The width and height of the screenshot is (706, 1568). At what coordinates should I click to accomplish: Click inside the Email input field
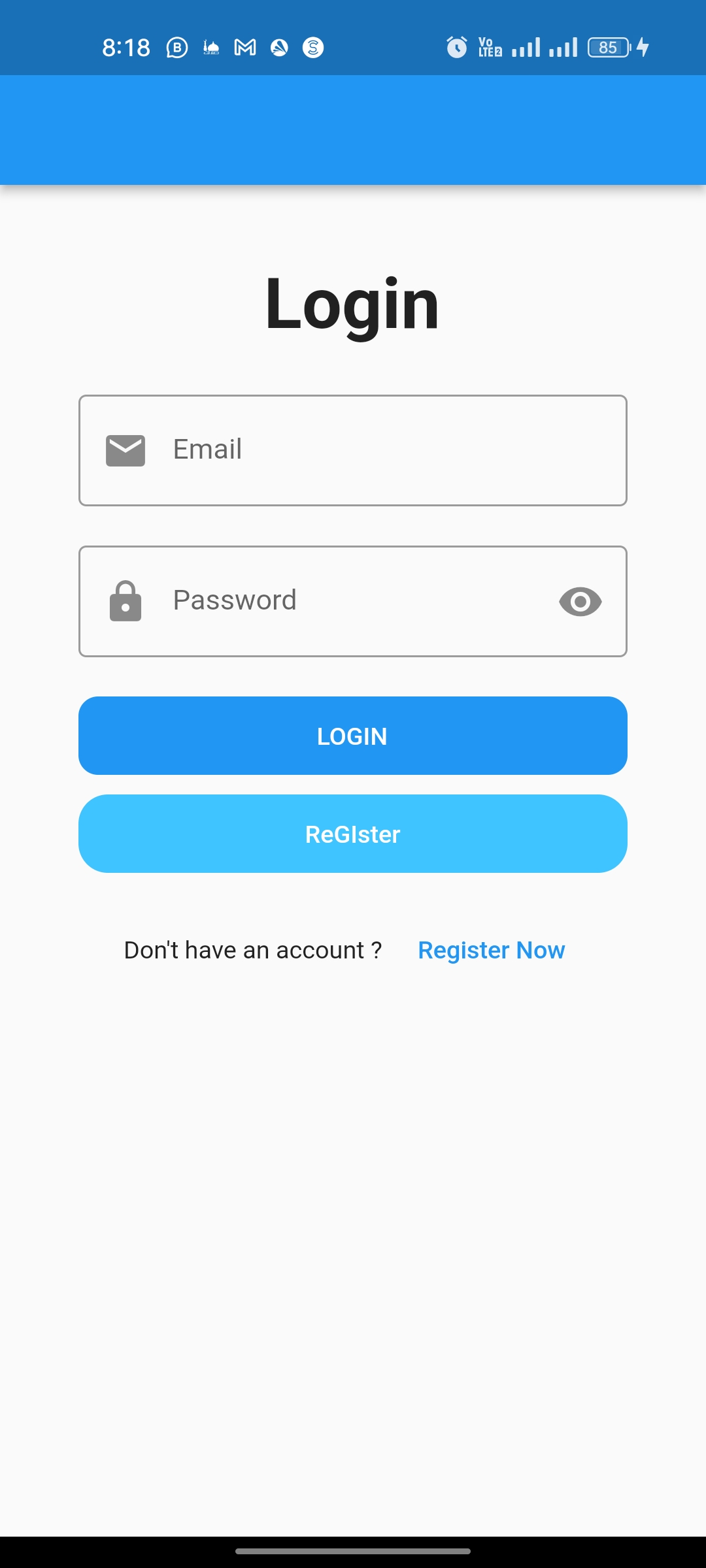click(353, 449)
